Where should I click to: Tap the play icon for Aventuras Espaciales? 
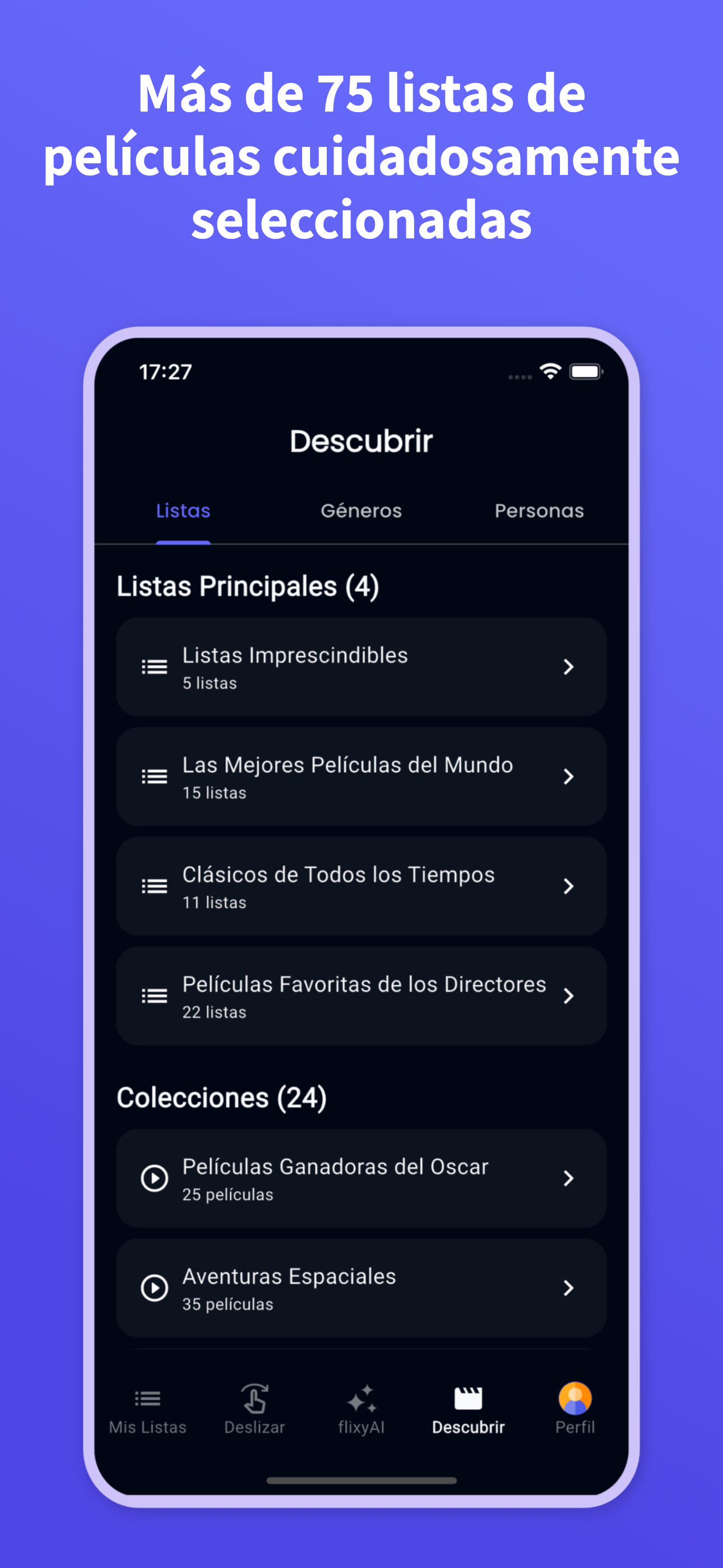(155, 1288)
